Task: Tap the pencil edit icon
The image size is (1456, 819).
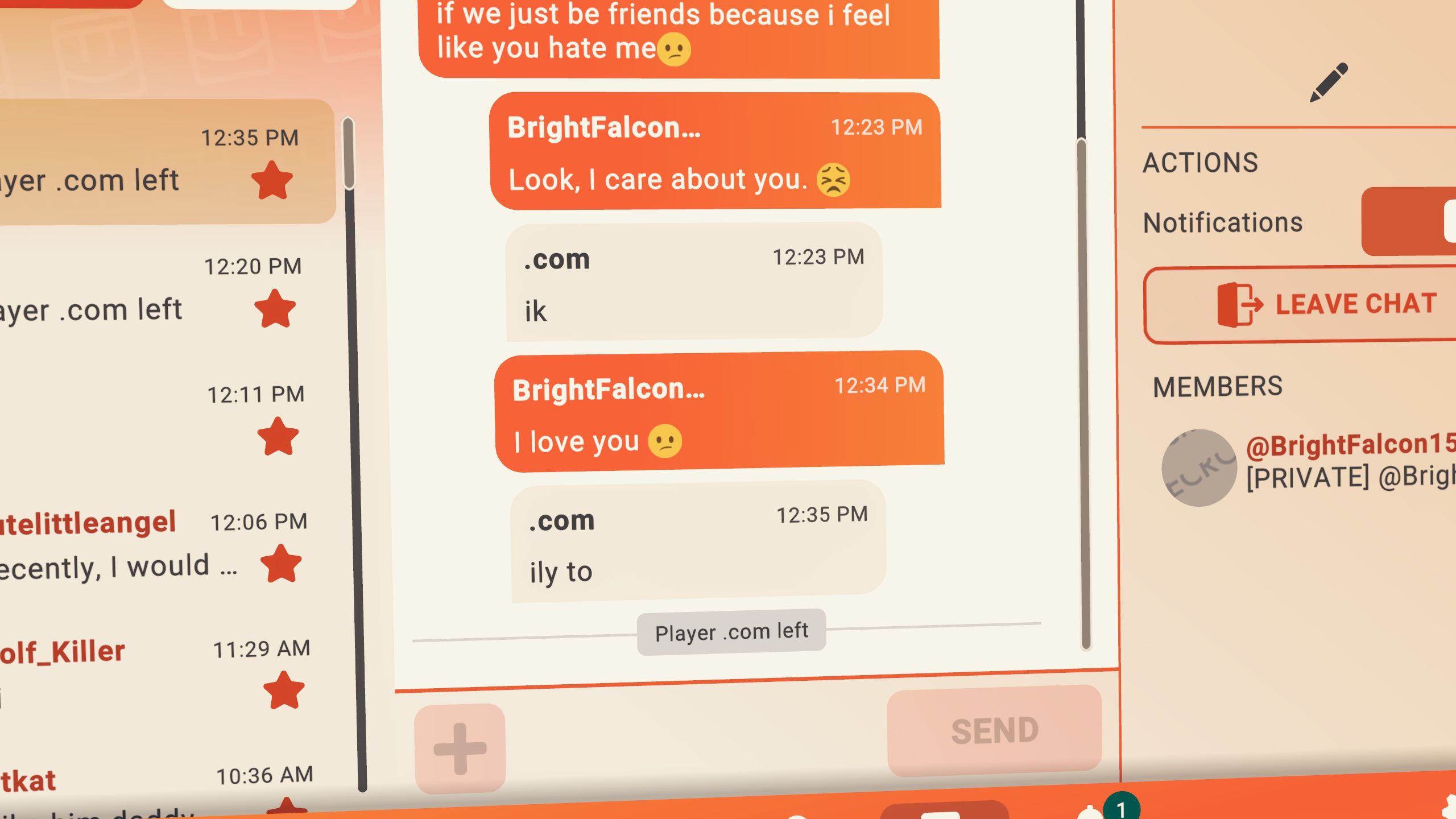Action: pyautogui.click(x=1329, y=83)
